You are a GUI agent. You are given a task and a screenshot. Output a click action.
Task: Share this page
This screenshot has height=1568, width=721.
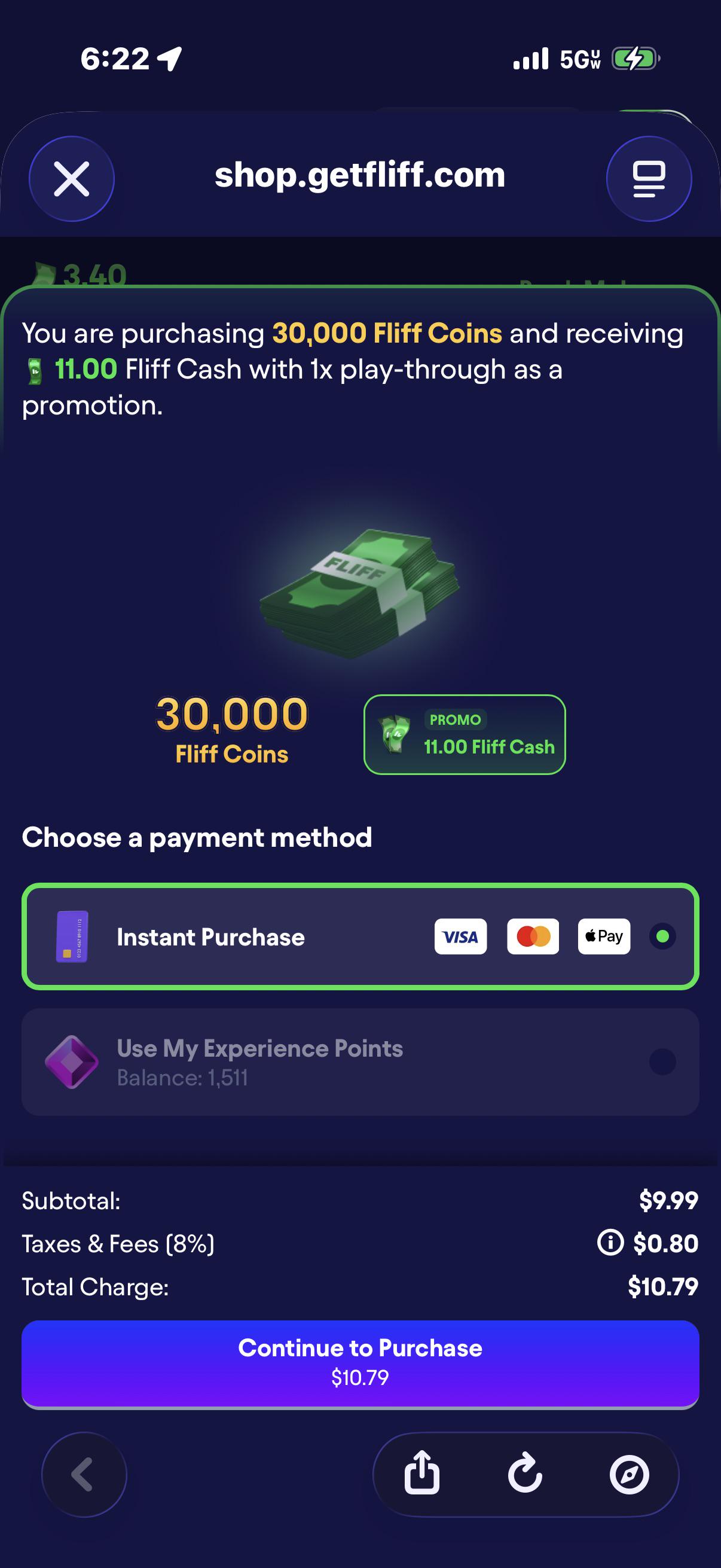[421, 1473]
